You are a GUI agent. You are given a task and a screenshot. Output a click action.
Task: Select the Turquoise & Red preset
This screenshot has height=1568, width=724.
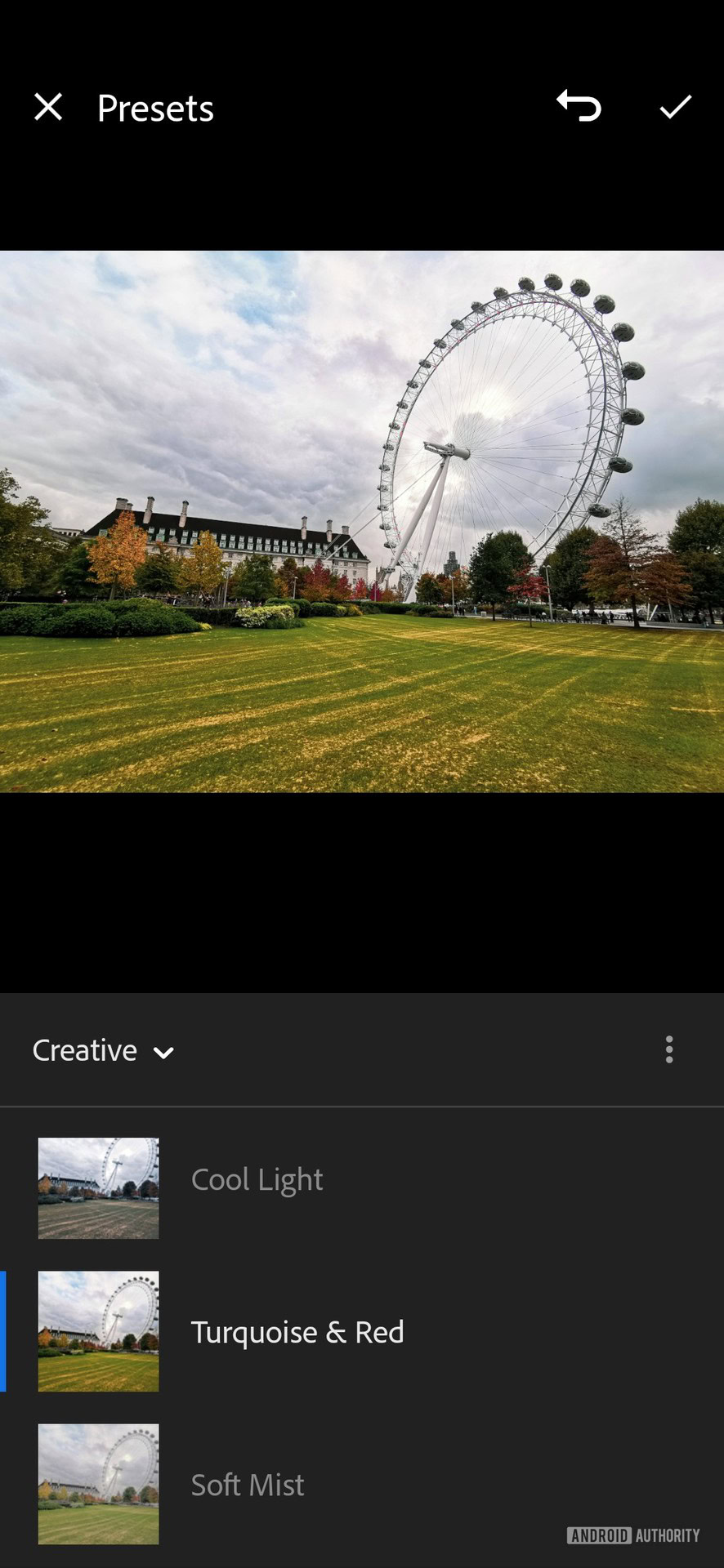(x=297, y=1332)
